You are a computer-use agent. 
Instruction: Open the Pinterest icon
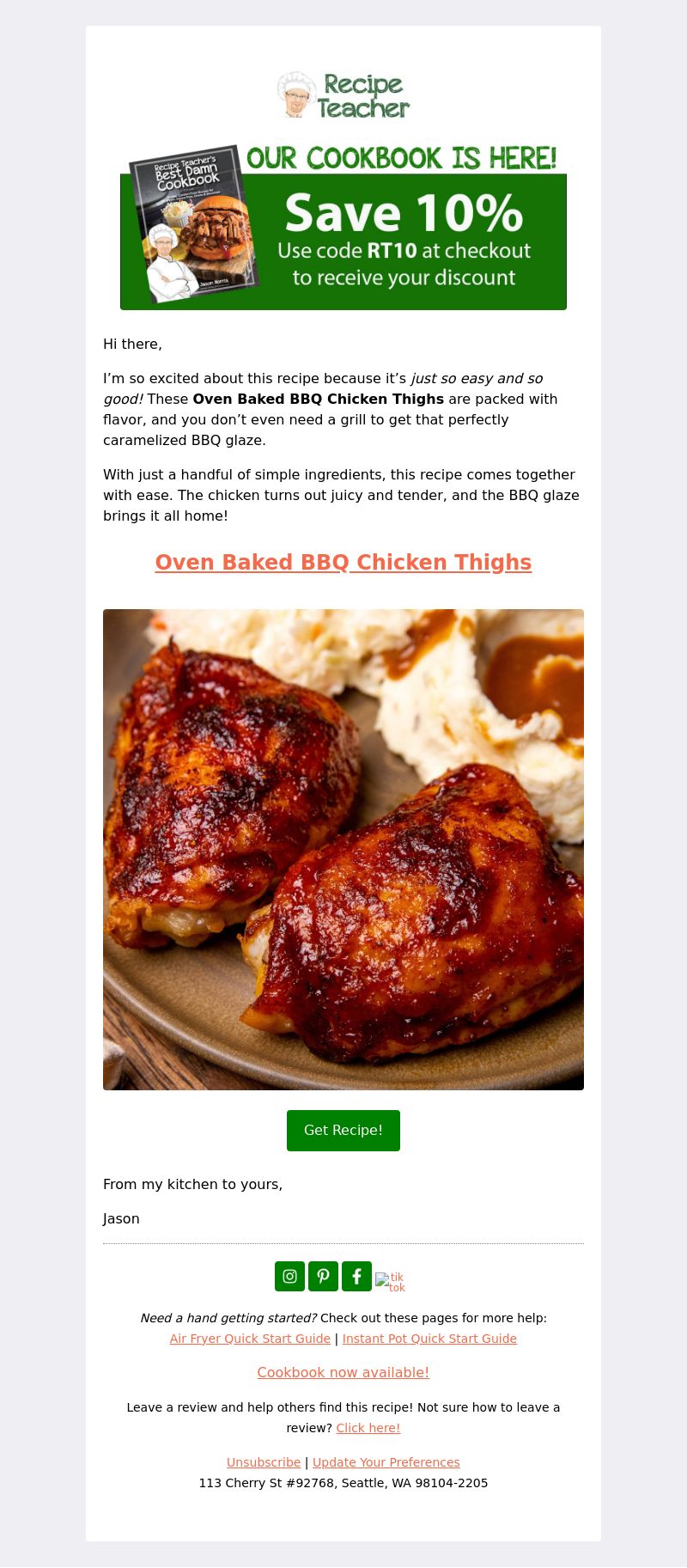(x=323, y=1276)
